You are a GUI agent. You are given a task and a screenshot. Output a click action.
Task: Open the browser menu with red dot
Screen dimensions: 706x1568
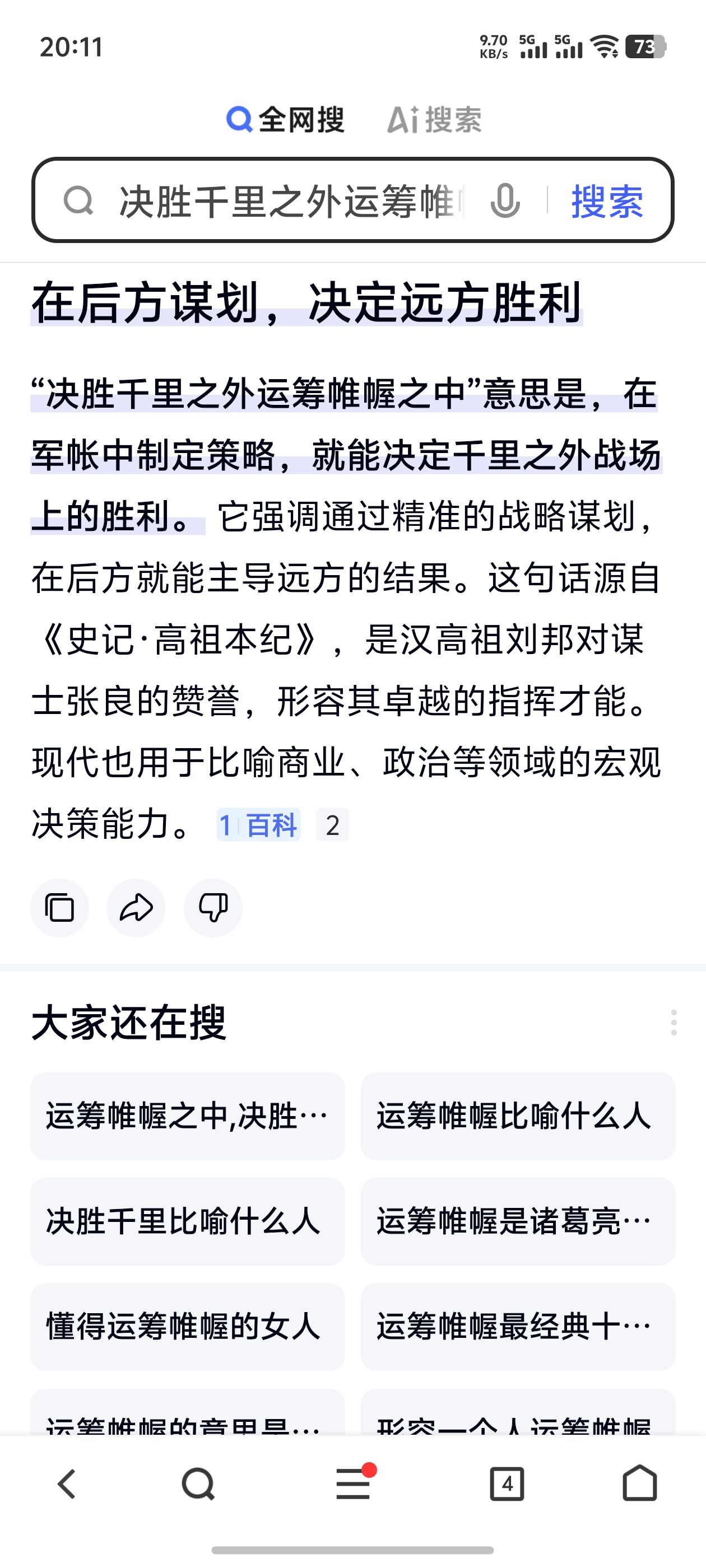(x=354, y=1483)
